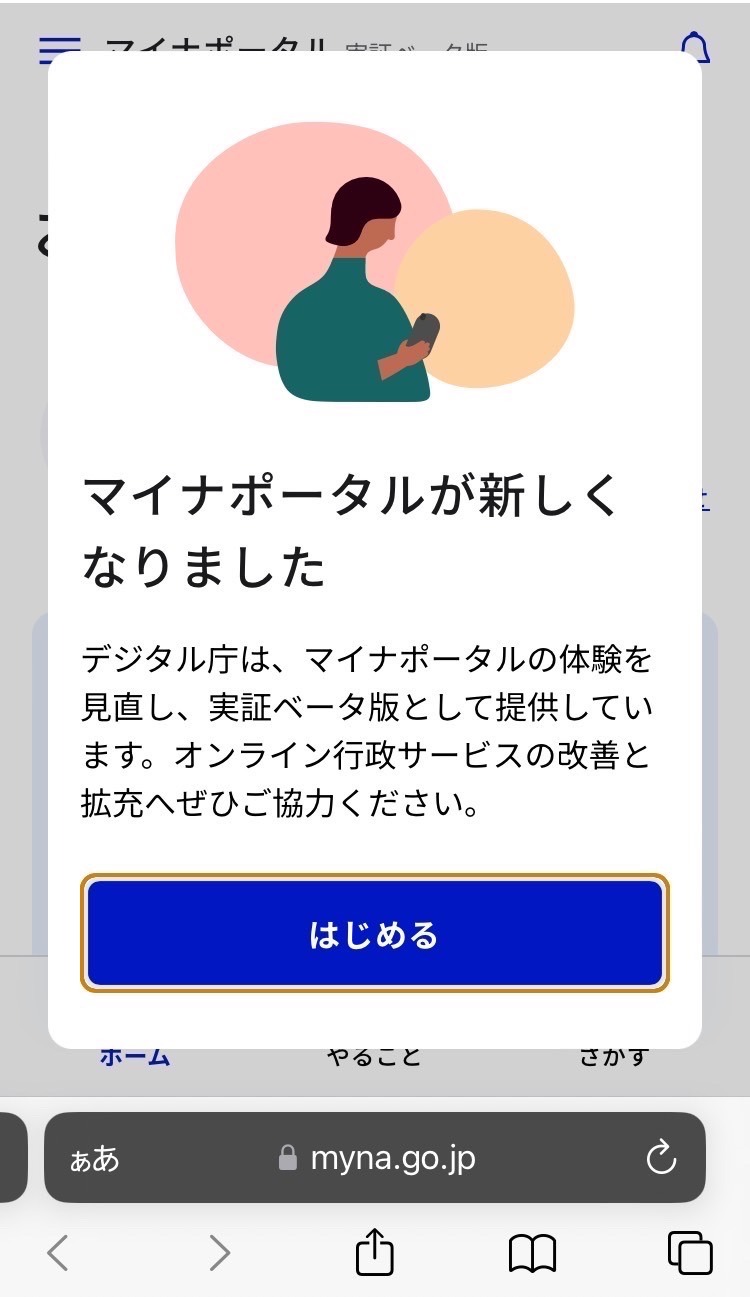Viewport: 750px width, 1297px height.
Task: Go back to previous page
Action: click(59, 1253)
